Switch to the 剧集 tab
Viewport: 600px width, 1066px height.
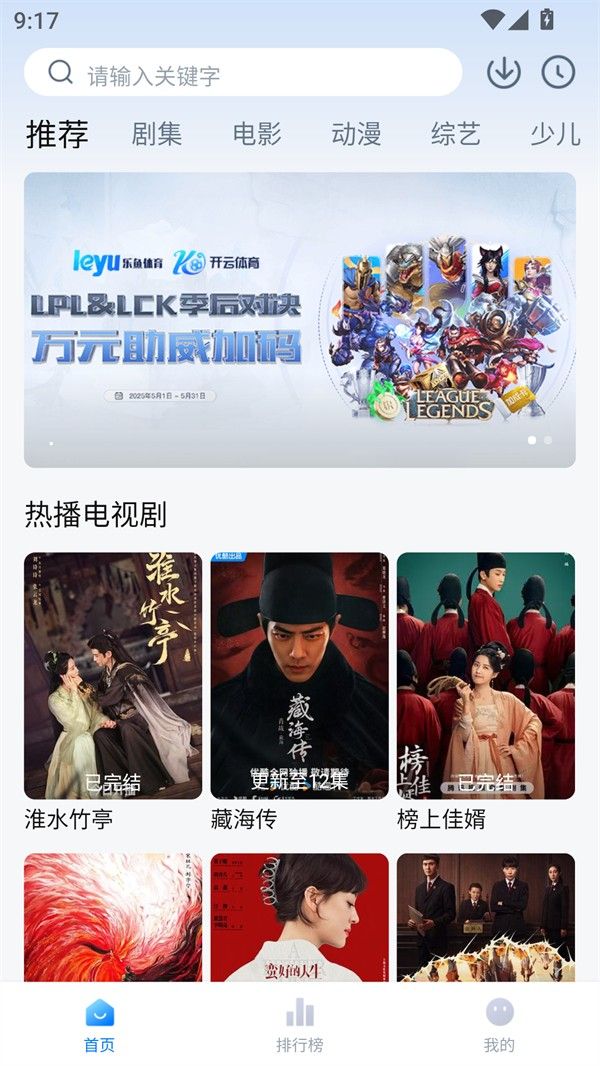coord(157,134)
